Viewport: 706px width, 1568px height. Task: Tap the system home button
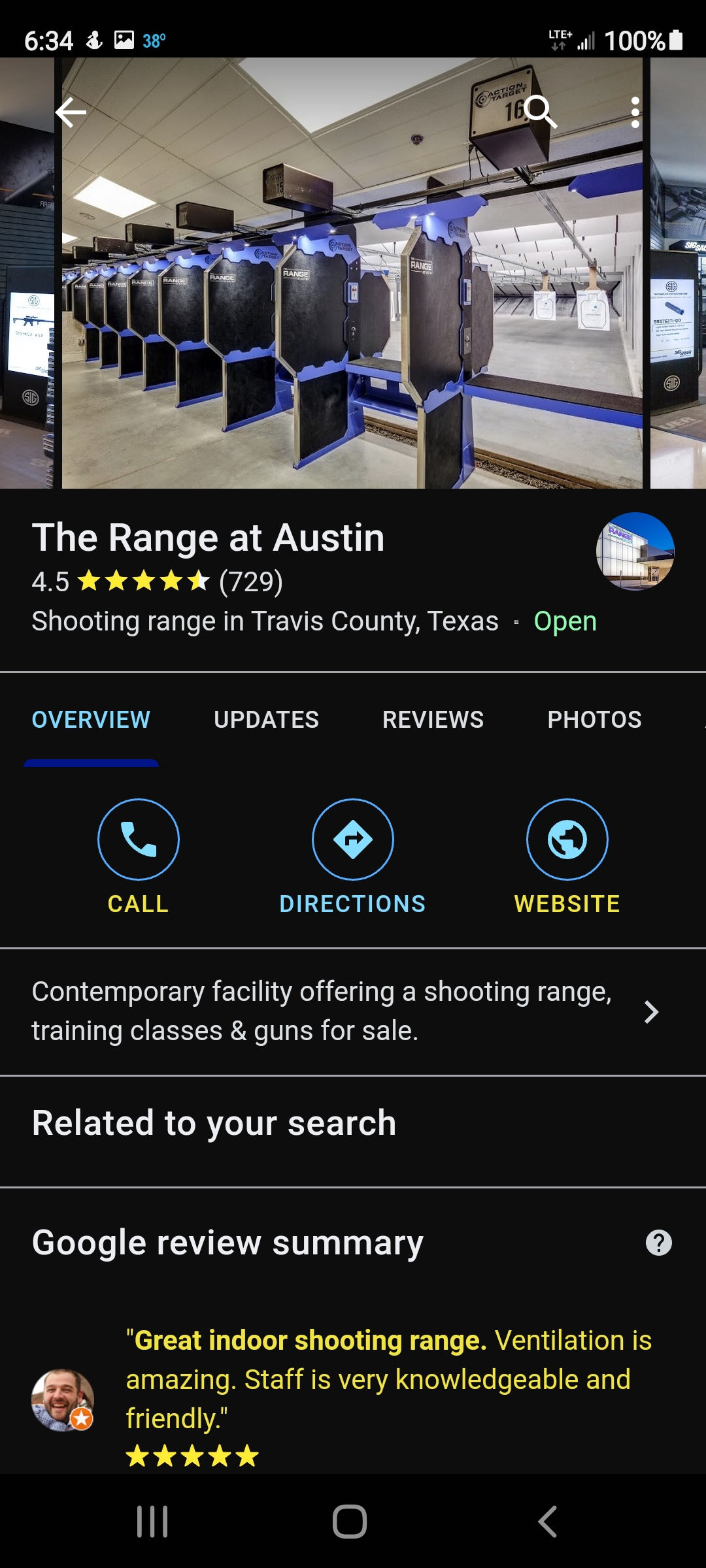pyautogui.click(x=350, y=1522)
